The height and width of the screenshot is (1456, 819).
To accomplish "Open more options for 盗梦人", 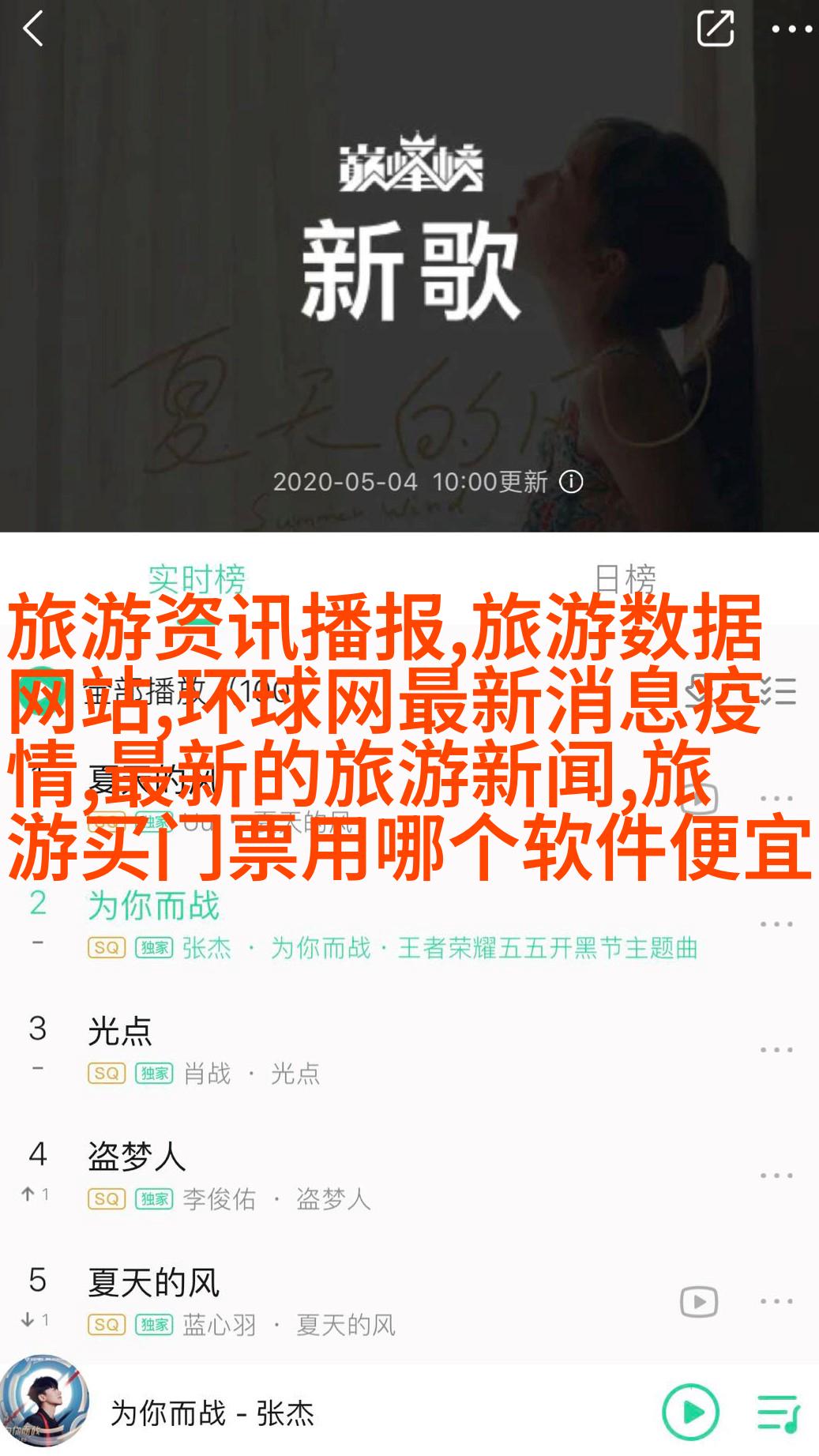I will click(x=776, y=1176).
